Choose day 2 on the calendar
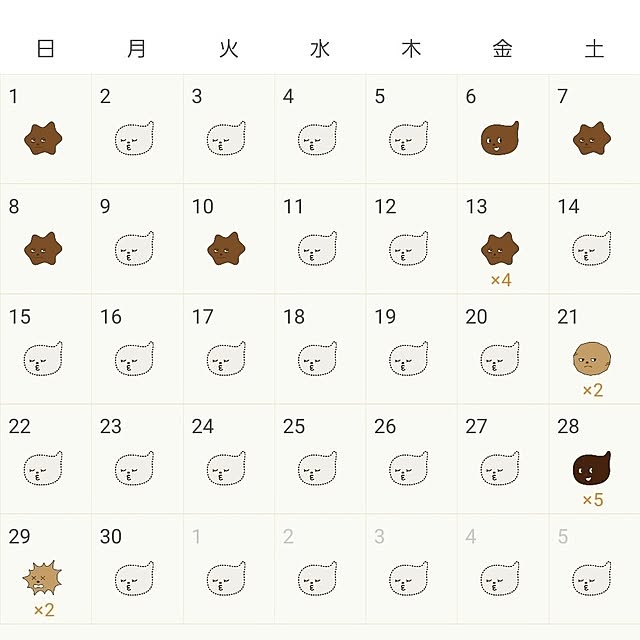This screenshot has width=640, height=640. (135, 128)
